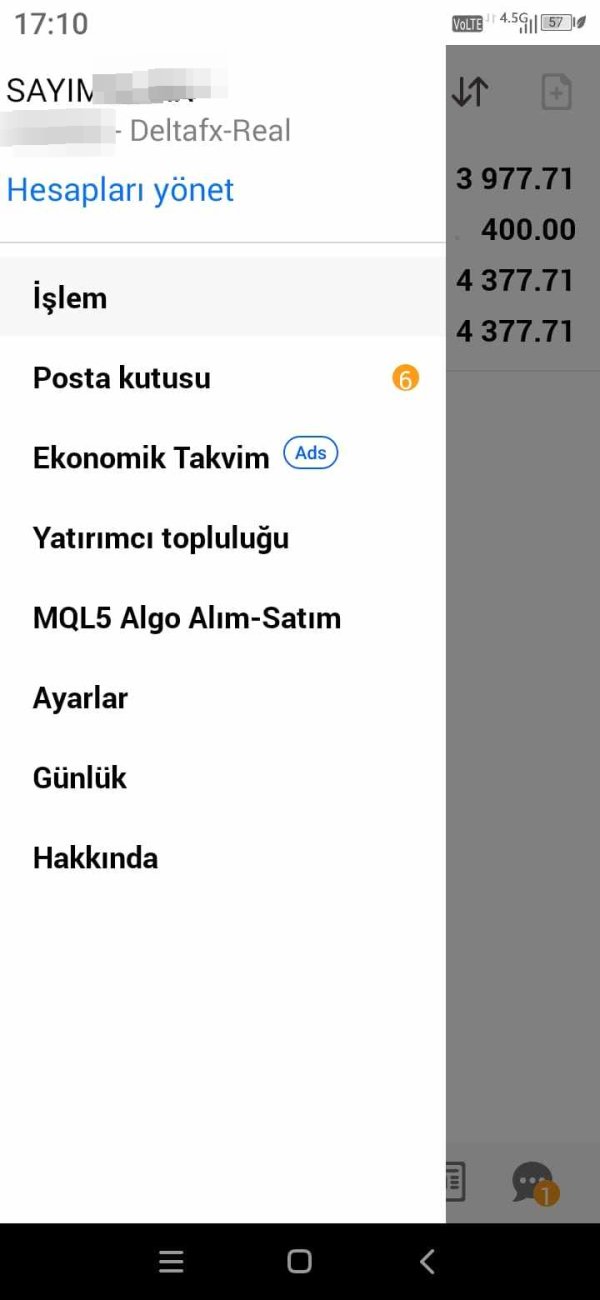The height and width of the screenshot is (1300, 600).
Task: Open the Hakkında page
Action: (222, 858)
